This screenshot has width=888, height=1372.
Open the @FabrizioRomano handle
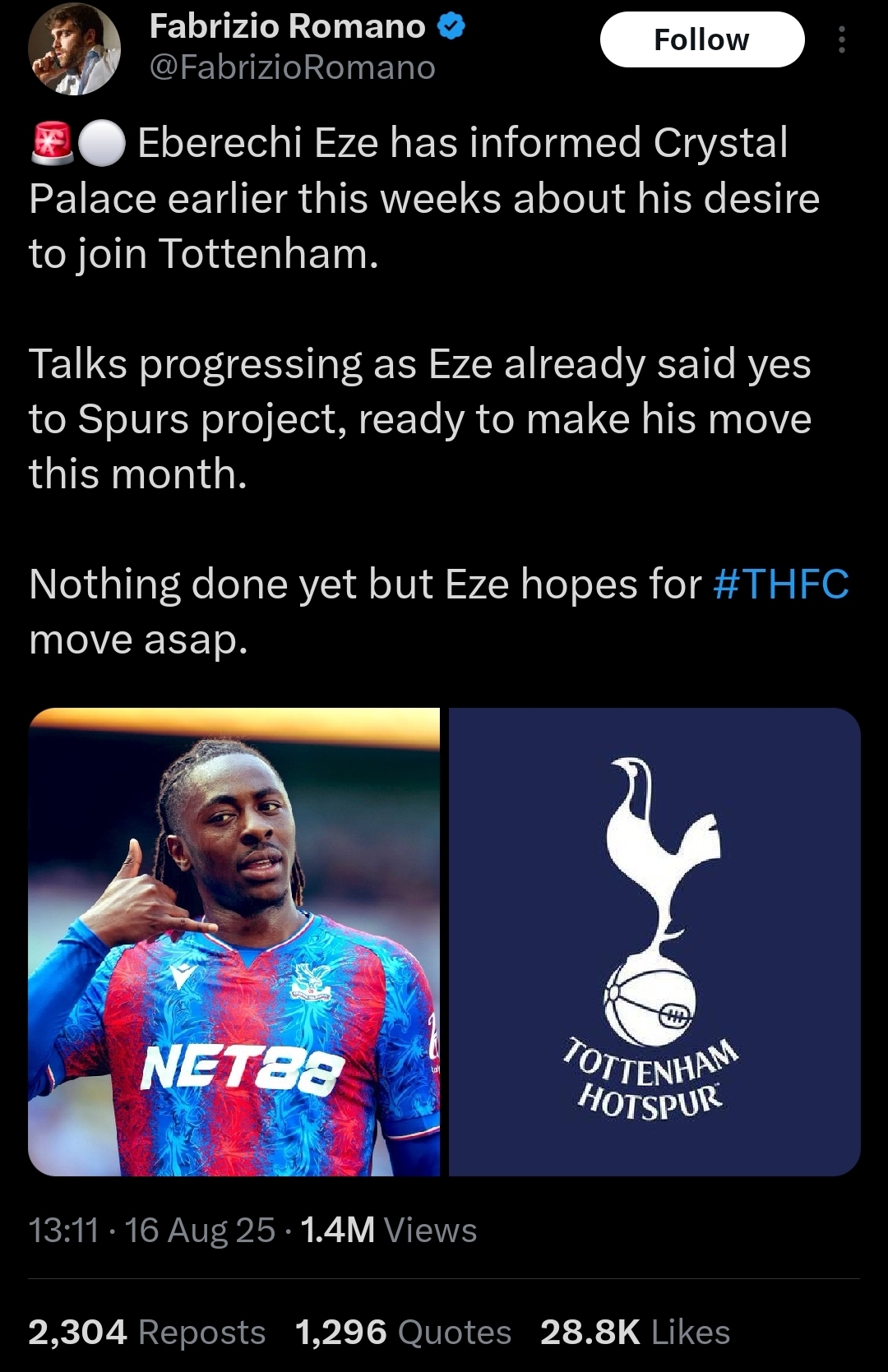pos(292,67)
